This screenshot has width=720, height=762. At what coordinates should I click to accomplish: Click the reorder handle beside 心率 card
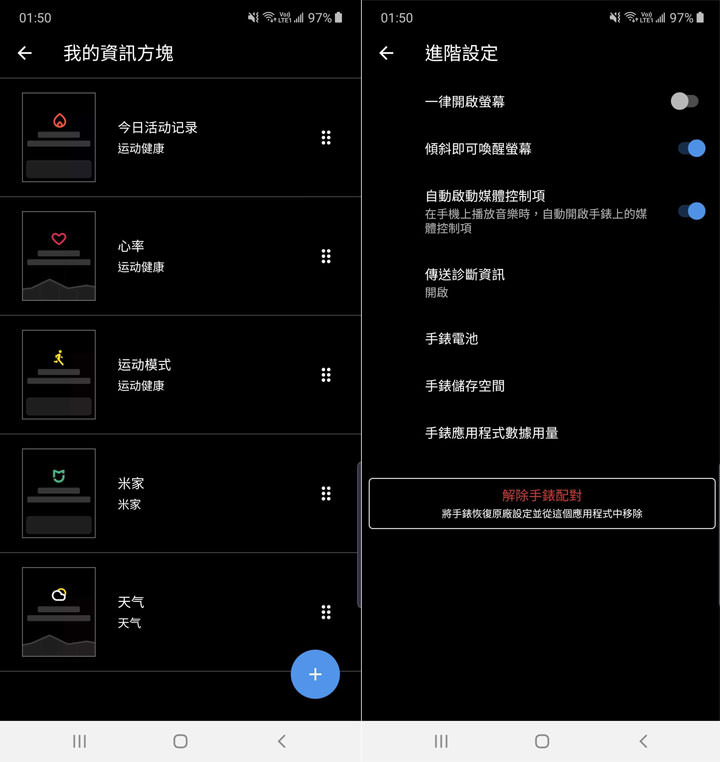coord(326,256)
